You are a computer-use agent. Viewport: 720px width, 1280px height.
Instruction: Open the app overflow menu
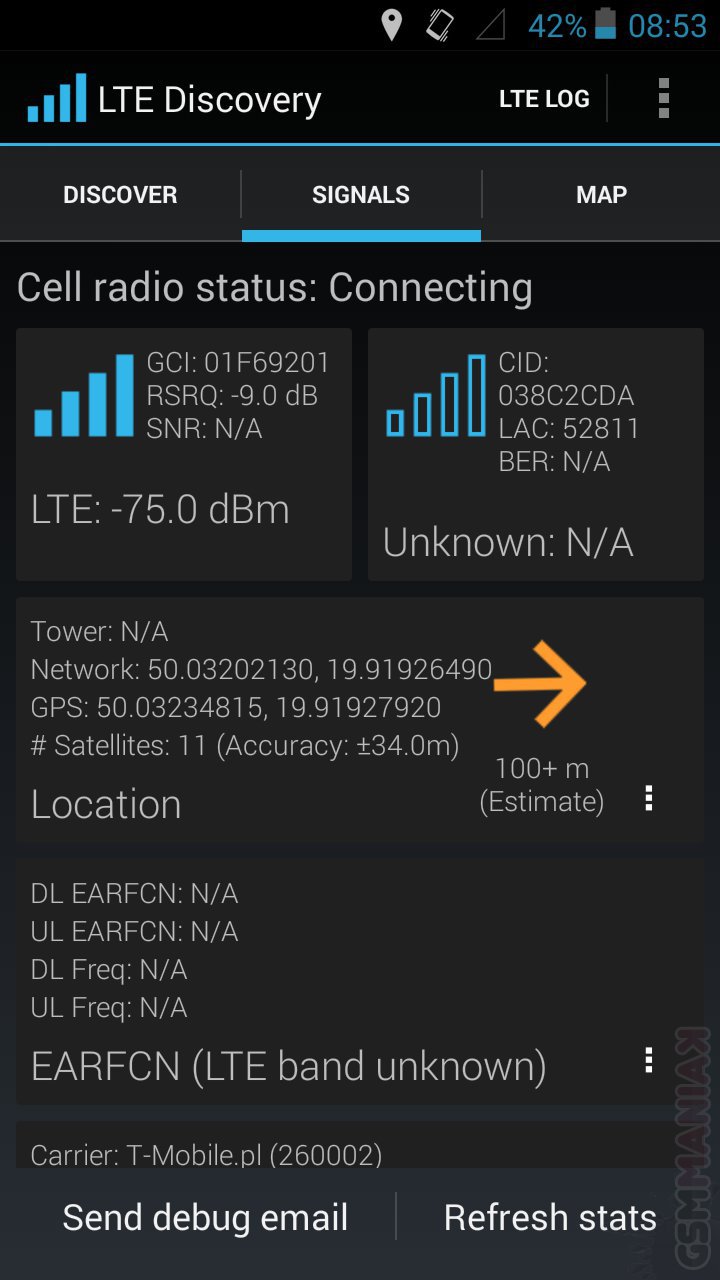click(663, 99)
